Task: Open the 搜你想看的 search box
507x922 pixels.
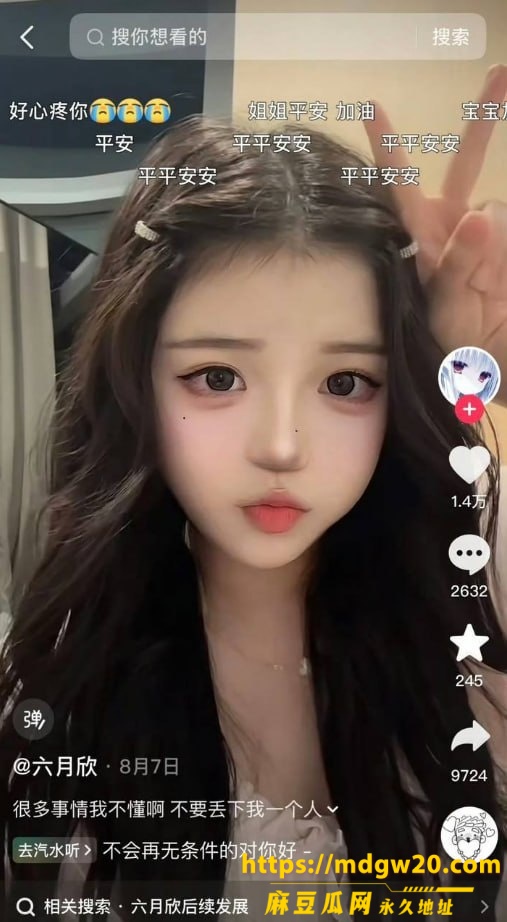Action: point(242,37)
